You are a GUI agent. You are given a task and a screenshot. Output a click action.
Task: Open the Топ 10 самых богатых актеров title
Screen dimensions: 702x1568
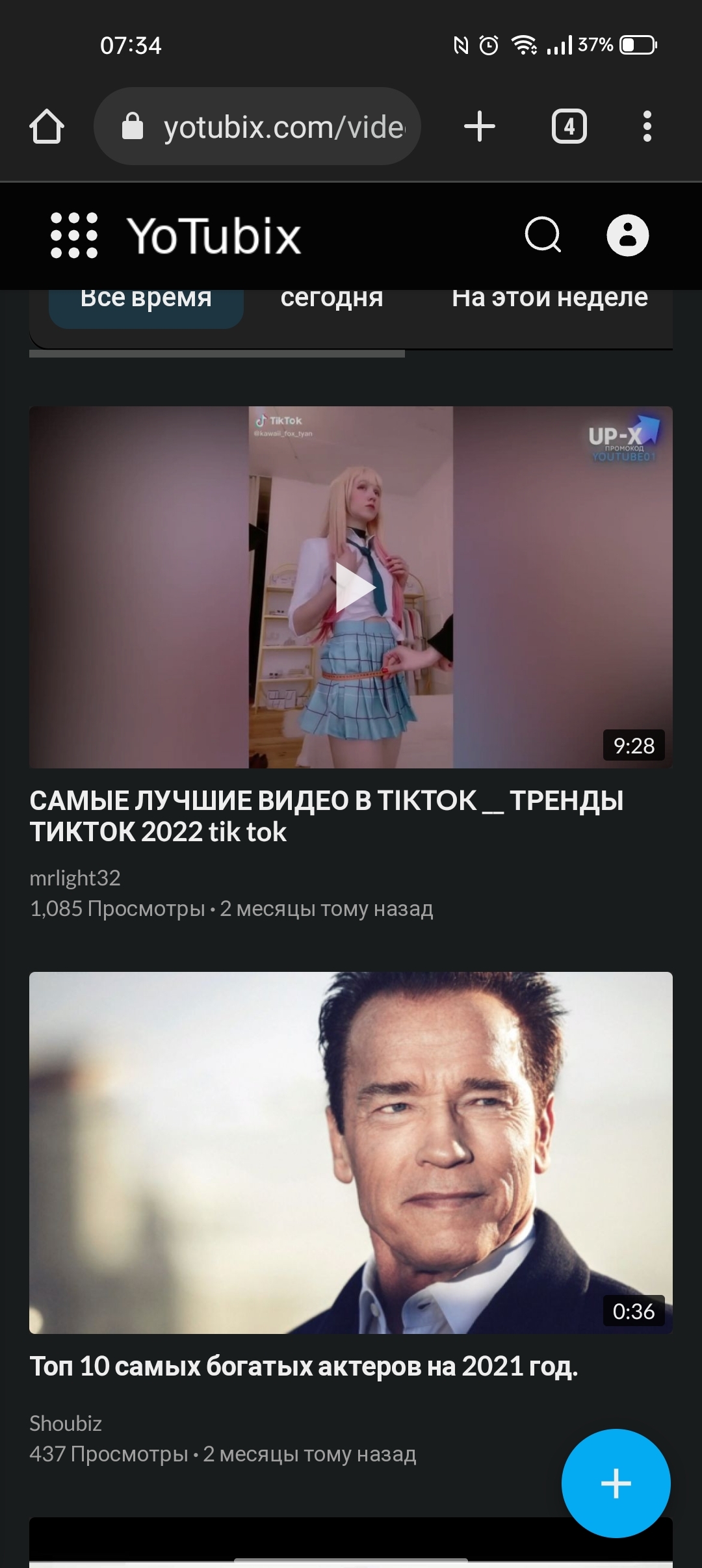[x=304, y=1366]
